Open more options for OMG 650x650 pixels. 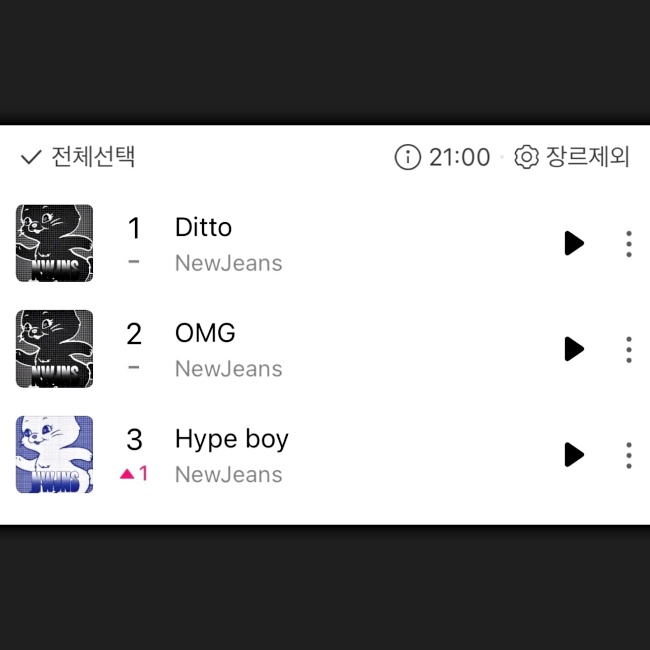628,349
